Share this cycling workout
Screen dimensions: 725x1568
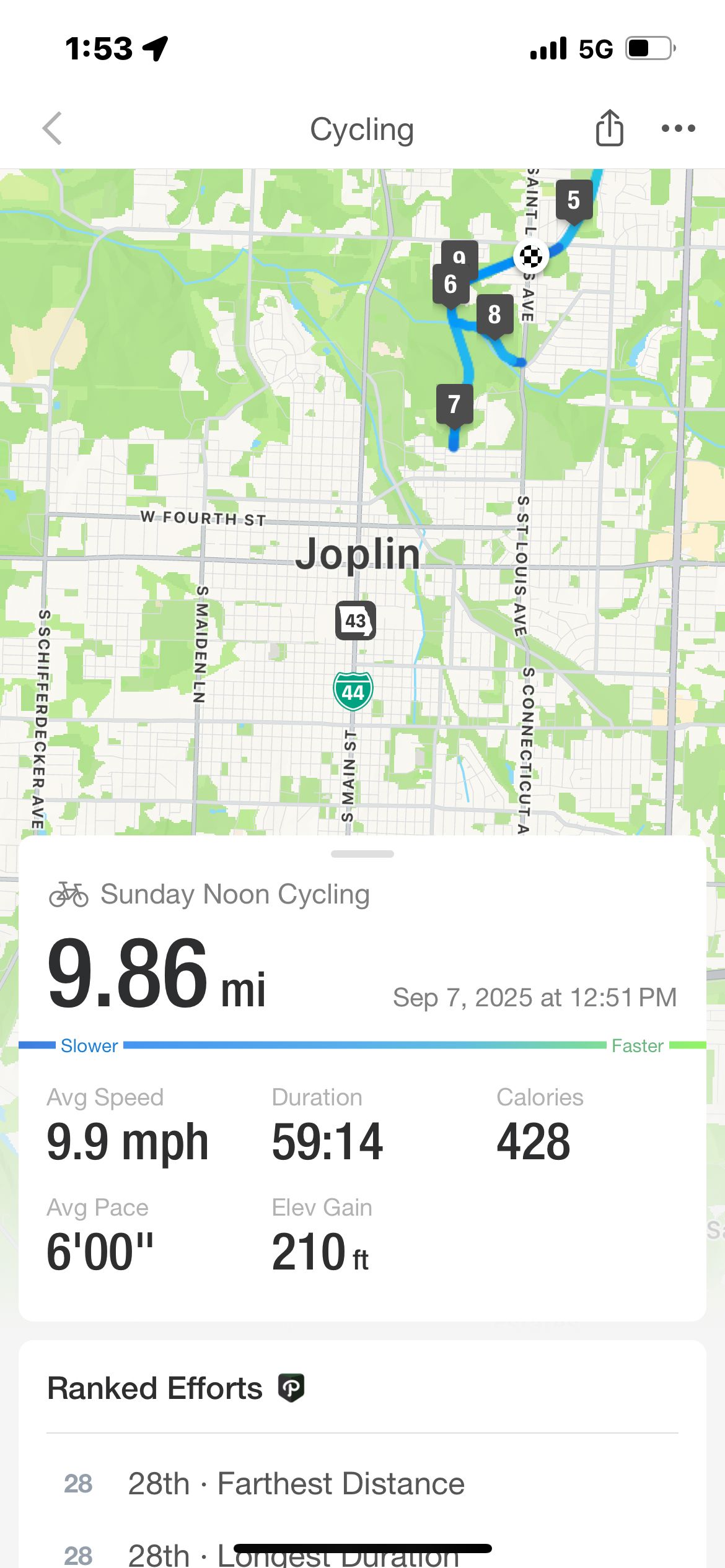click(x=609, y=128)
